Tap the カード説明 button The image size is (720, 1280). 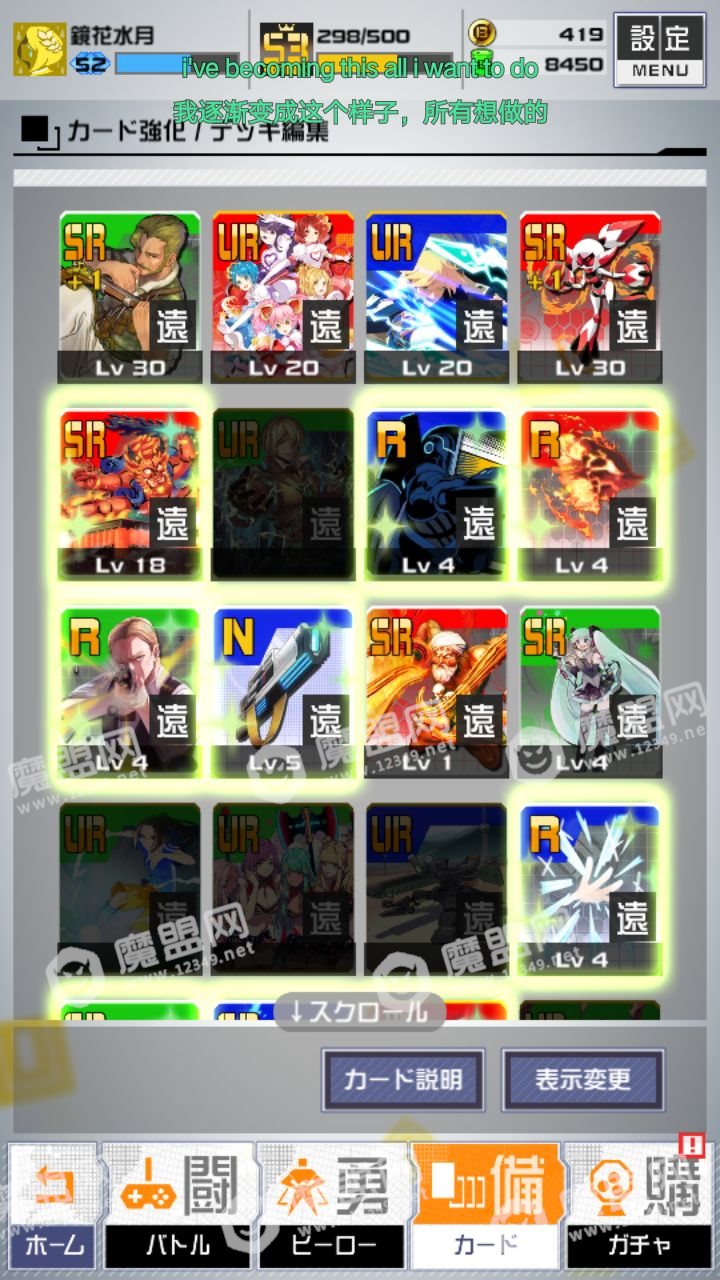403,1079
